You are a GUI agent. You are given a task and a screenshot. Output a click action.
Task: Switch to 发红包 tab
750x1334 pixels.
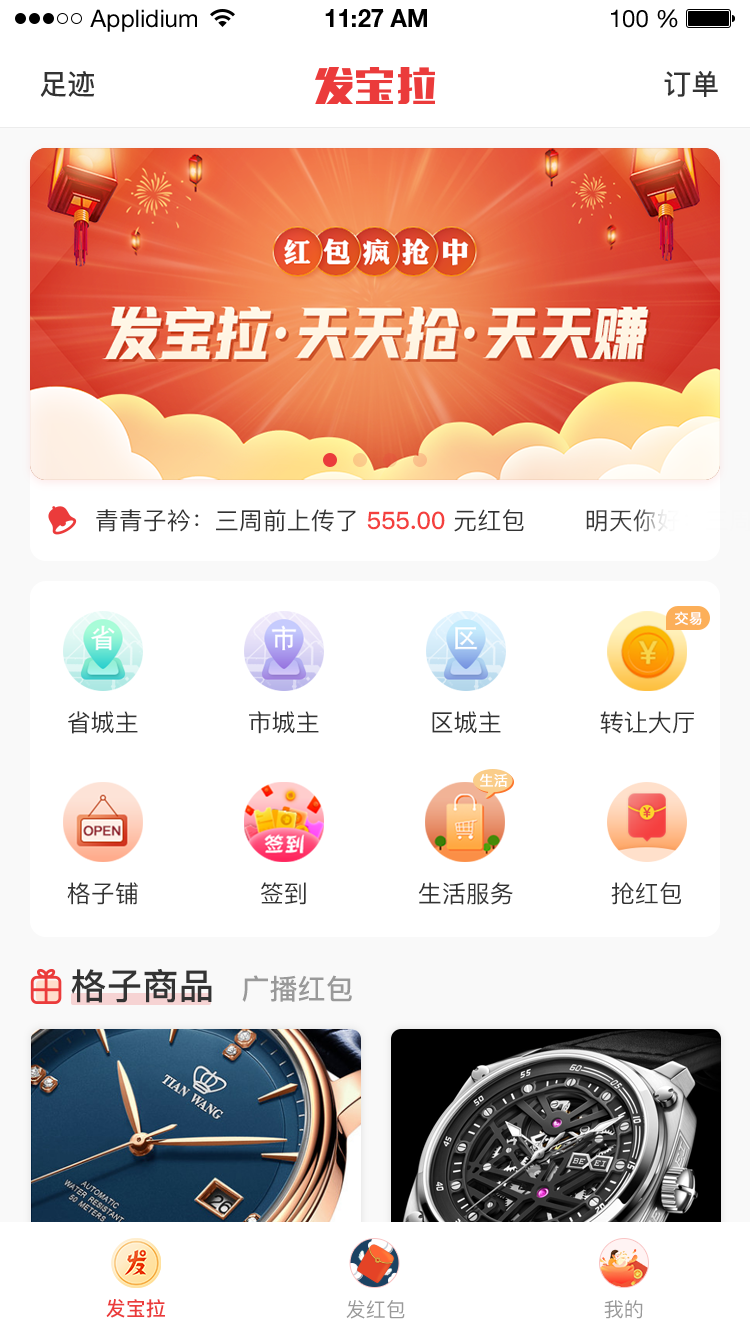(x=375, y=1279)
